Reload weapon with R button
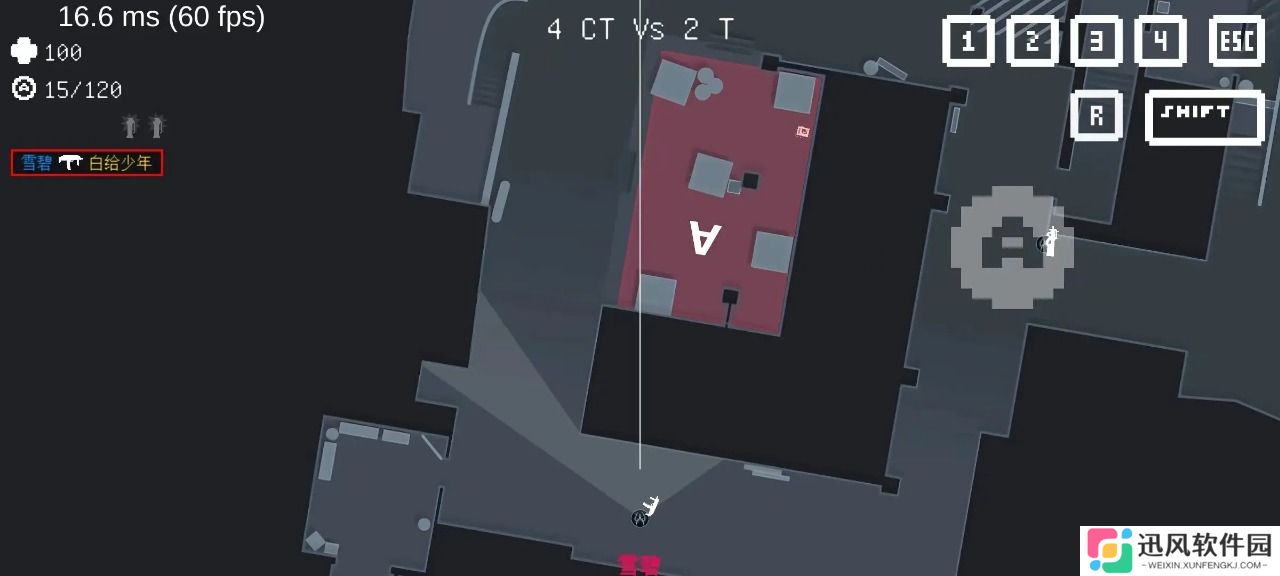 [1096, 116]
